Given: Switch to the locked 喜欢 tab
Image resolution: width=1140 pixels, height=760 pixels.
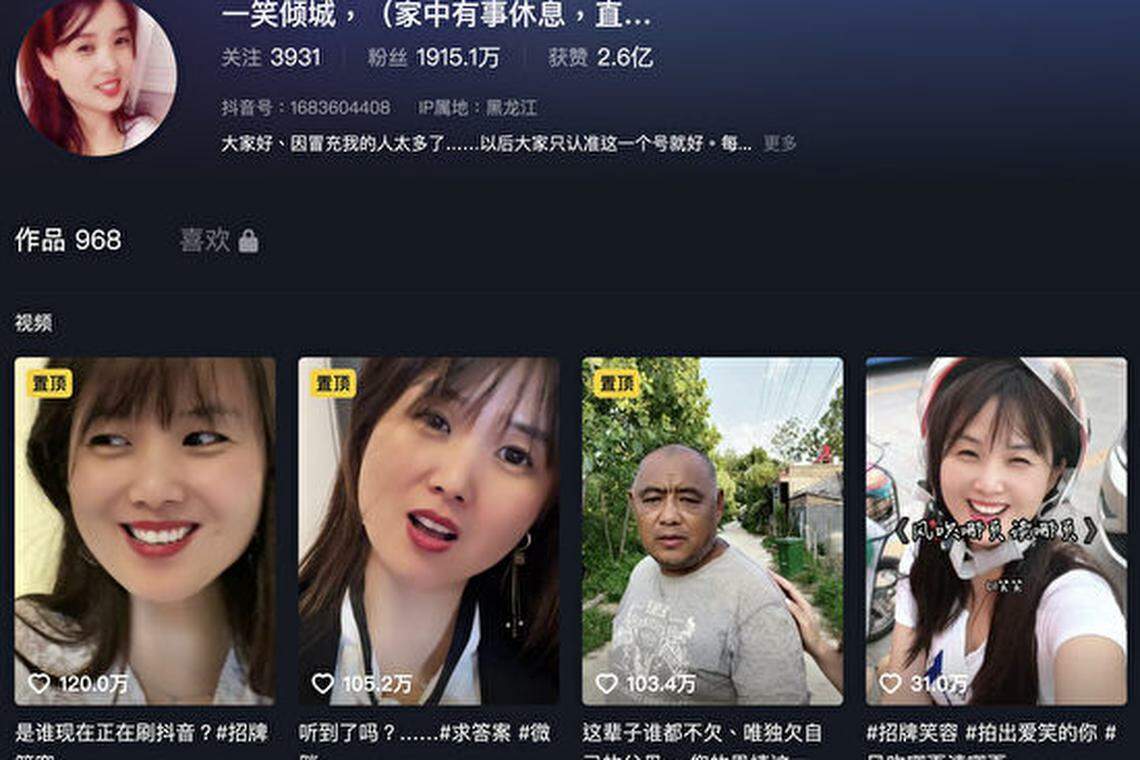Looking at the screenshot, I should coord(218,240).
